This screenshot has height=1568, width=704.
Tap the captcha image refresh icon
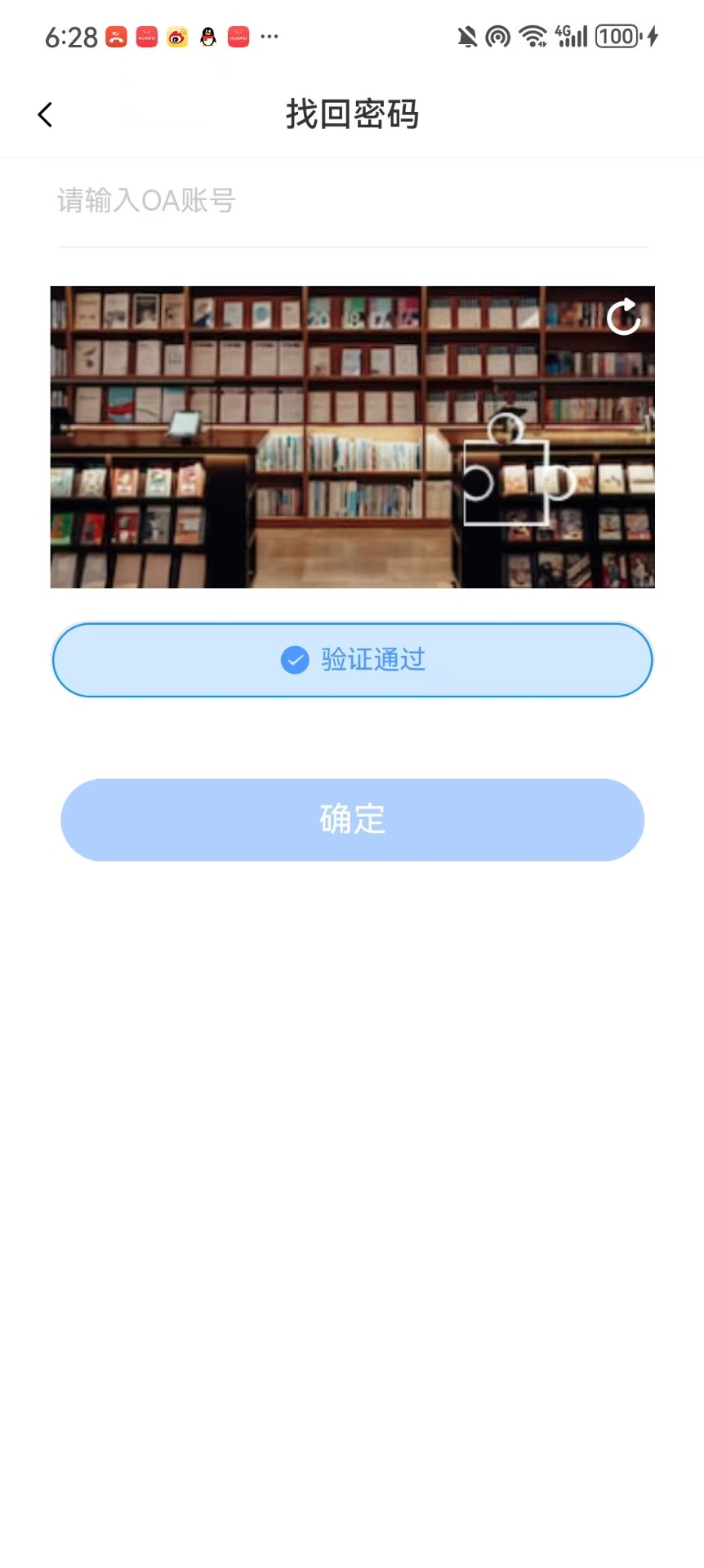tap(623, 318)
